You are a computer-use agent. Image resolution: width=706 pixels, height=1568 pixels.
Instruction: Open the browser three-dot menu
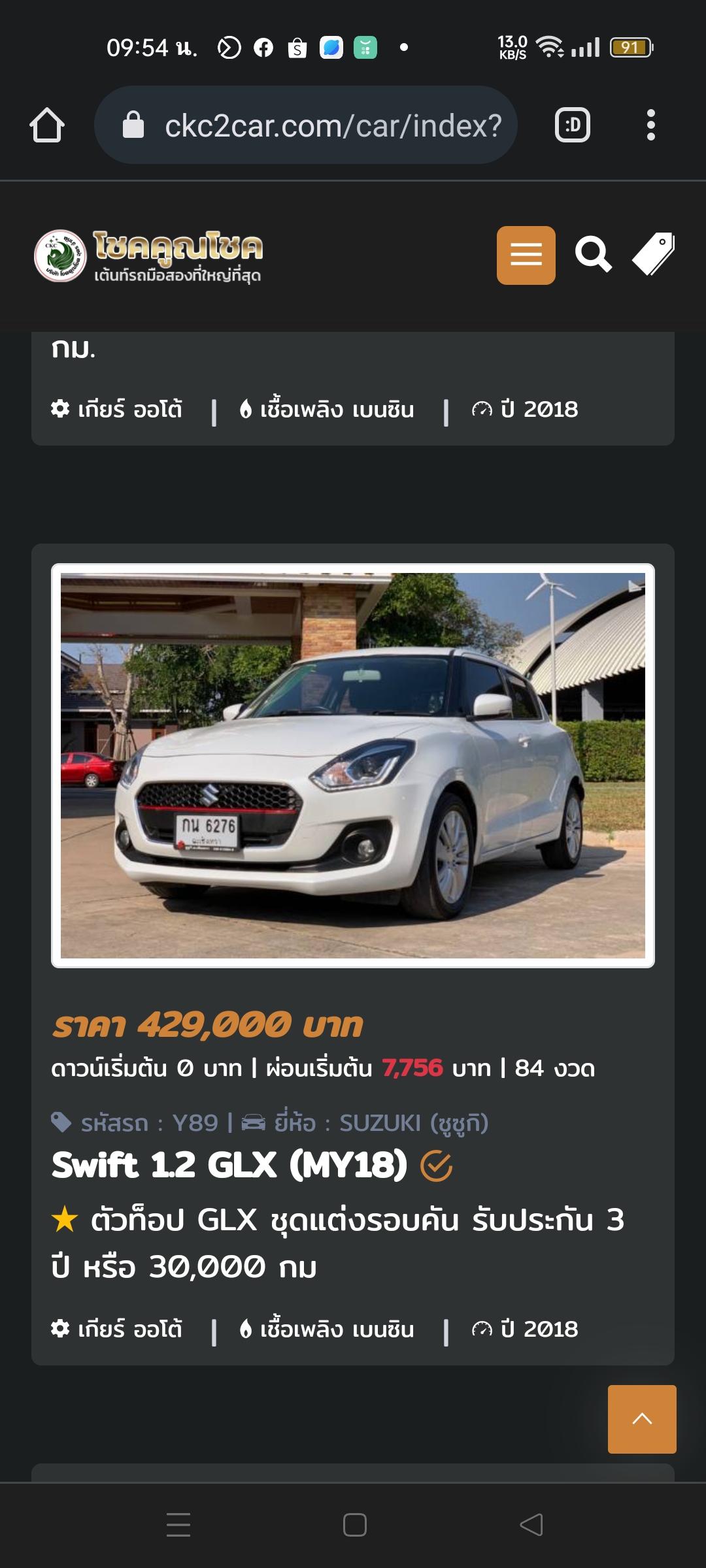click(650, 125)
